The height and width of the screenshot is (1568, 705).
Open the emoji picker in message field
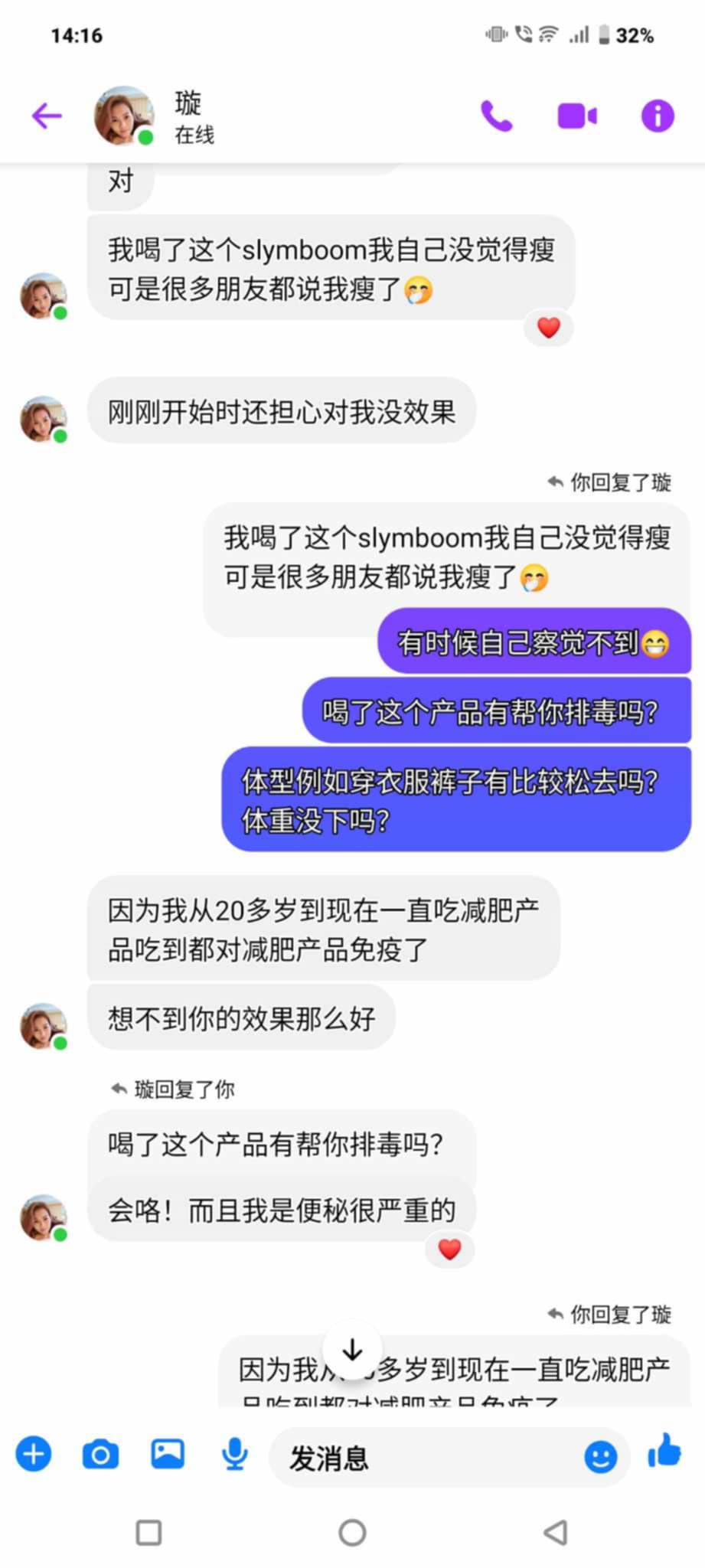tap(600, 1456)
